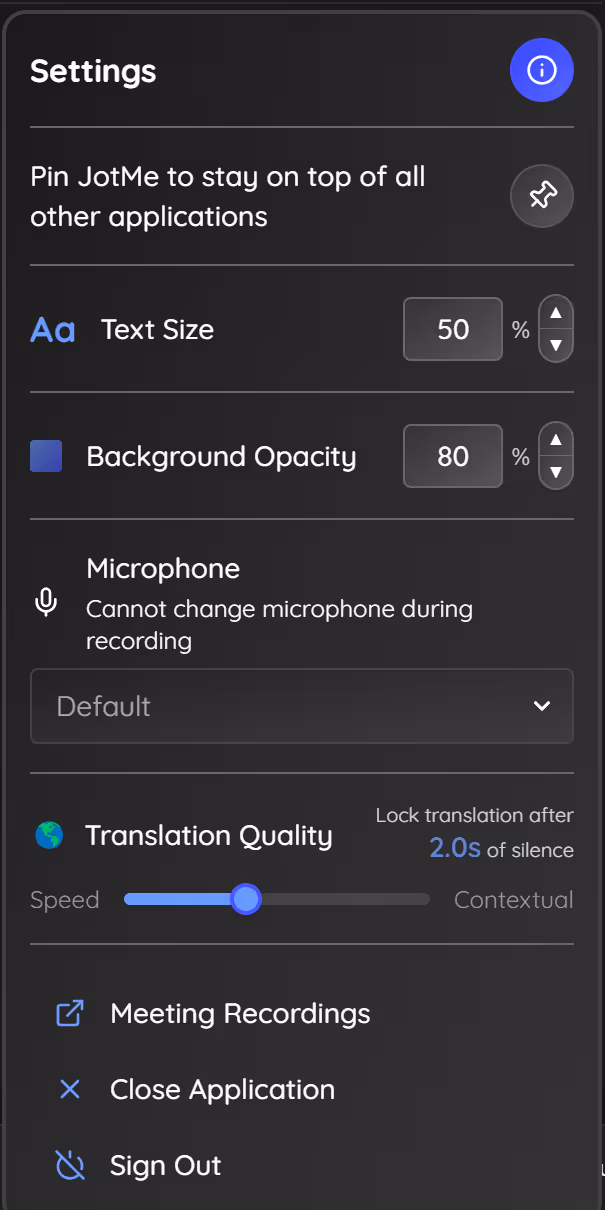Image resolution: width=605 pixels, height=1210 pixels.
Task: Decrease Background Opacity with the down arrow
Action: (x=556, y=473)
